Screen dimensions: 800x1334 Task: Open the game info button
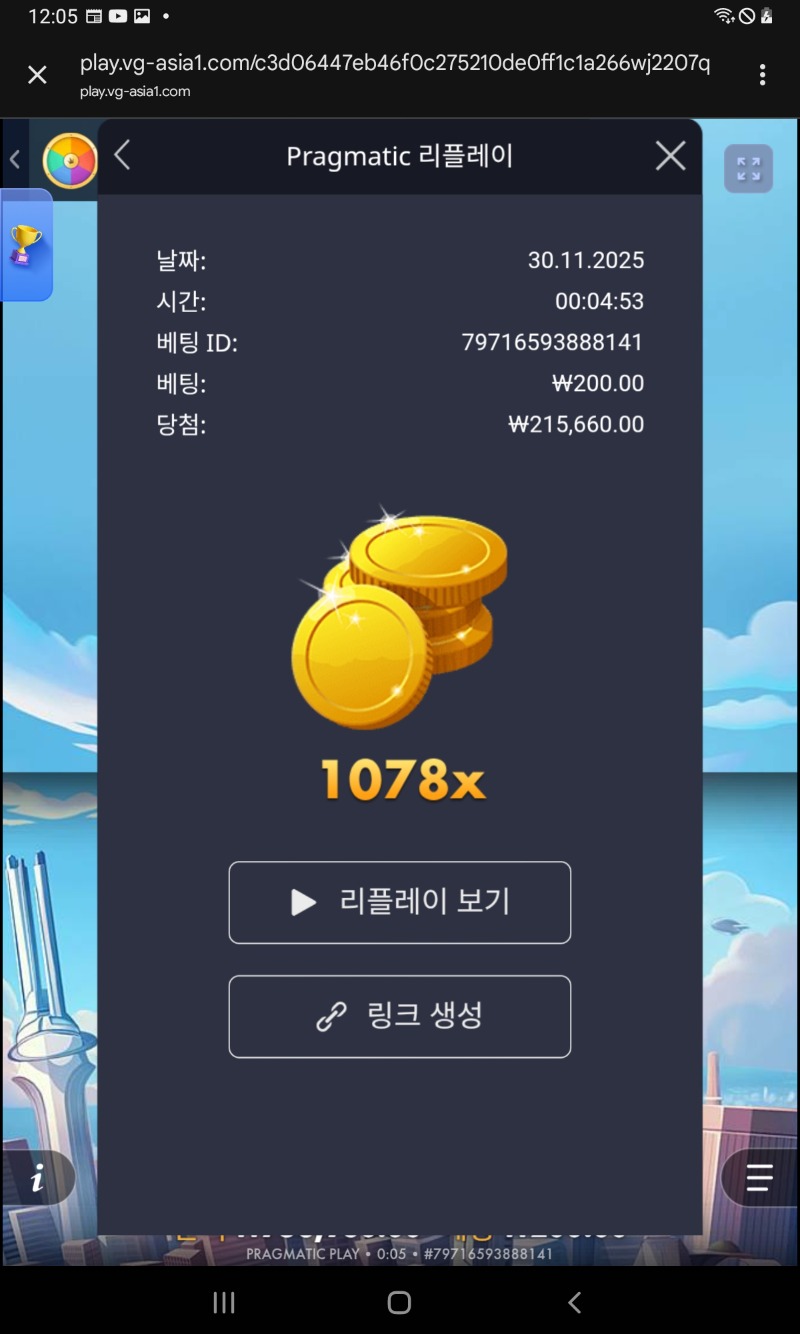click(38, 1178)
